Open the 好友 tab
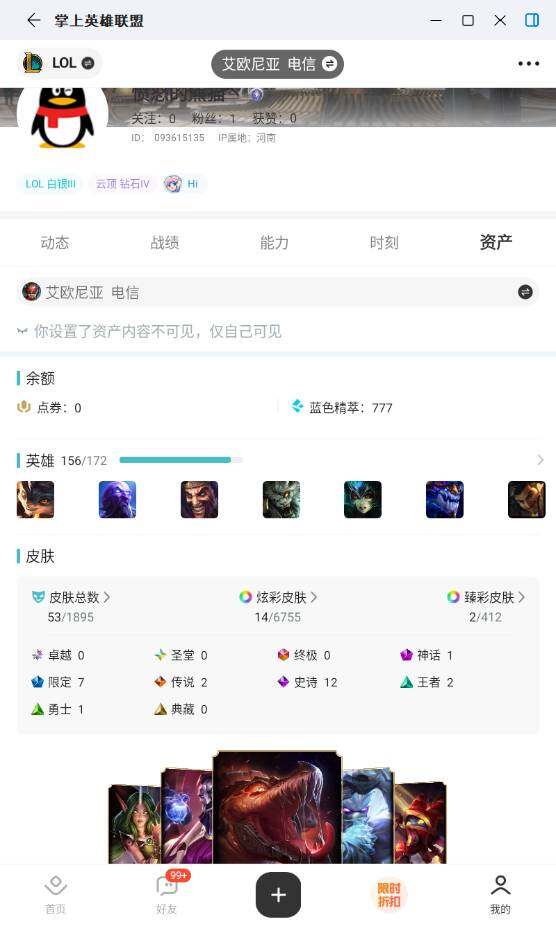This screenshot has height=926, width=556. [167, 895]
